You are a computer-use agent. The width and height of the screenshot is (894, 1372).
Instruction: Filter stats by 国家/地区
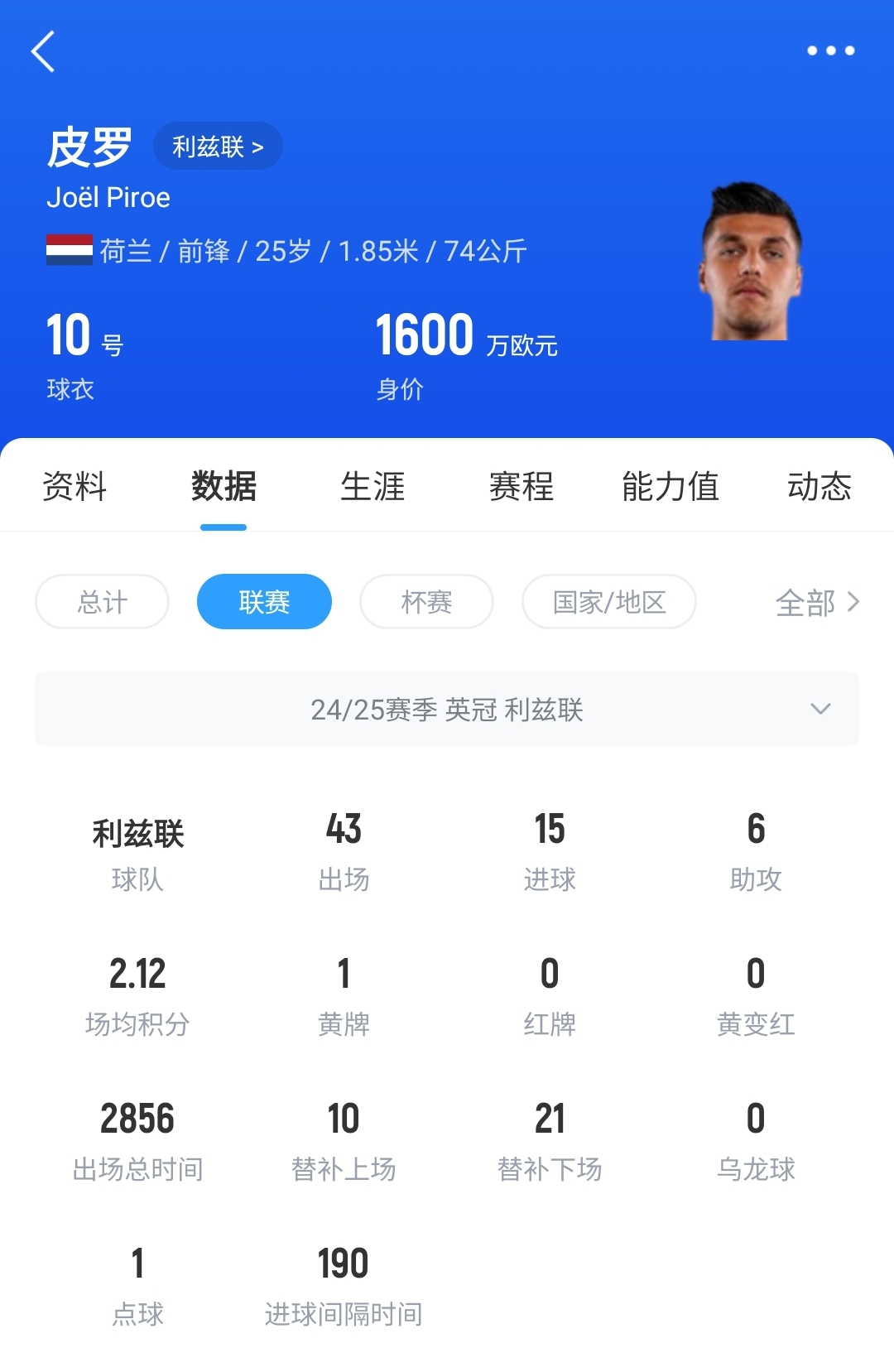pyautogui.click(x=608, y=602)
